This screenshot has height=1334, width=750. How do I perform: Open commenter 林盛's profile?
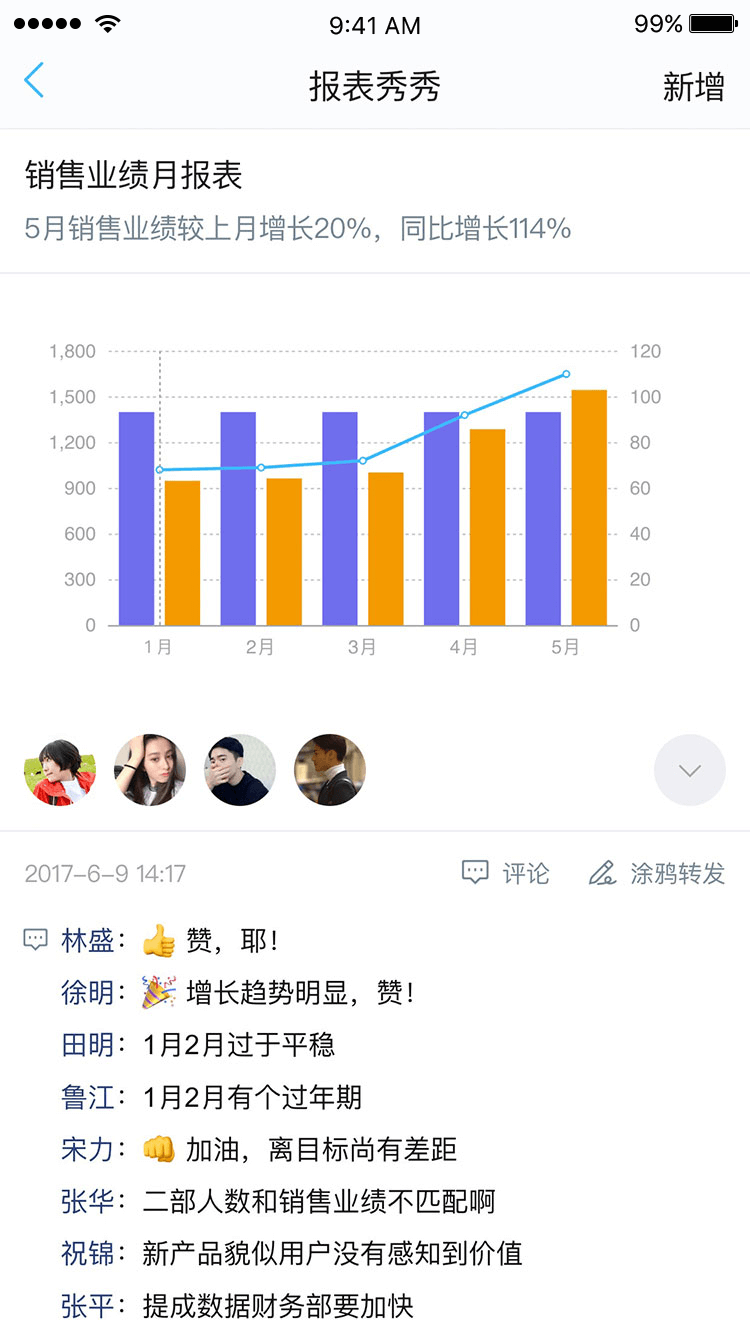tap(87, 940)
